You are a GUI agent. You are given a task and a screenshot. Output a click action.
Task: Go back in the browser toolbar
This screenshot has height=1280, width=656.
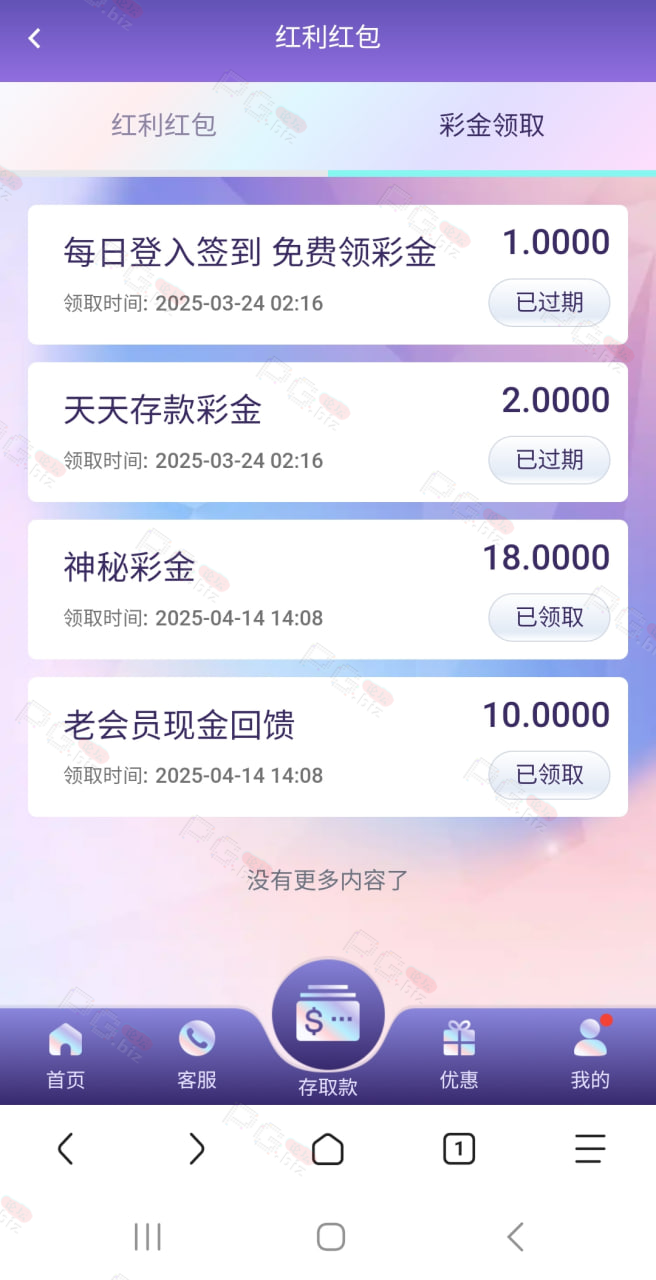pos(65,1149)
